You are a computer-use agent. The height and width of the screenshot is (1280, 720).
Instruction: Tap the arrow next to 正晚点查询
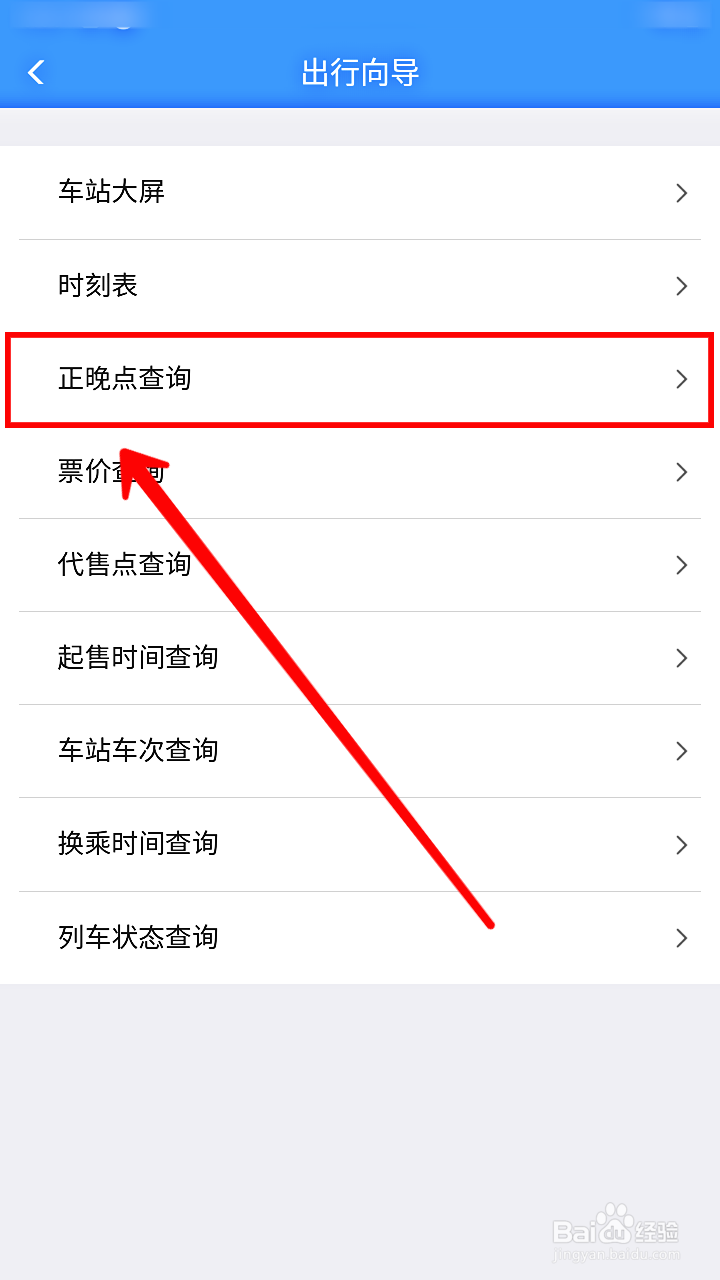pos(682,380)
